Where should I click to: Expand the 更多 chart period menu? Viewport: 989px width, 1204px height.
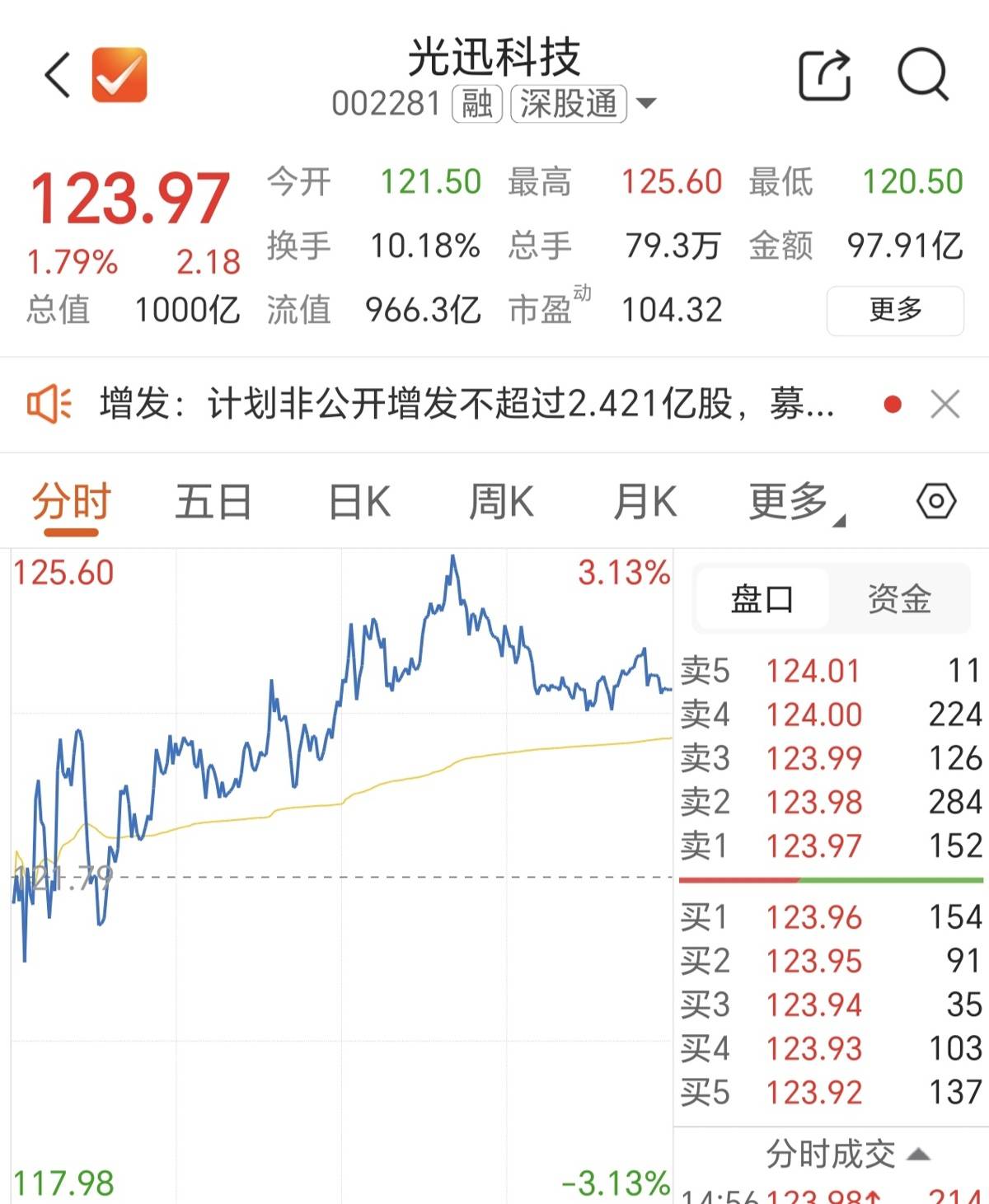tap(793, 502)
